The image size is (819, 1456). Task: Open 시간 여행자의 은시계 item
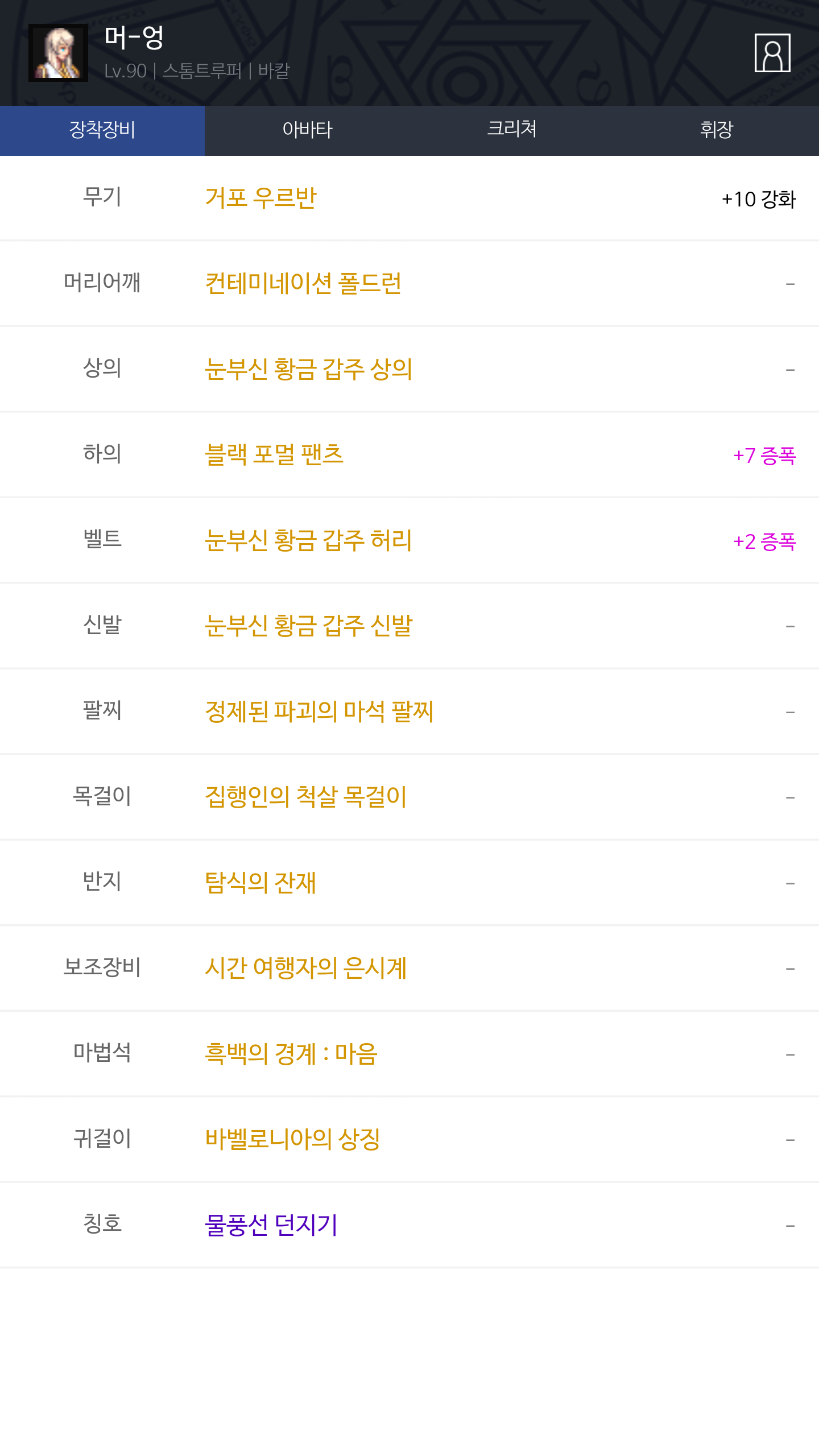tap(306, 968)
